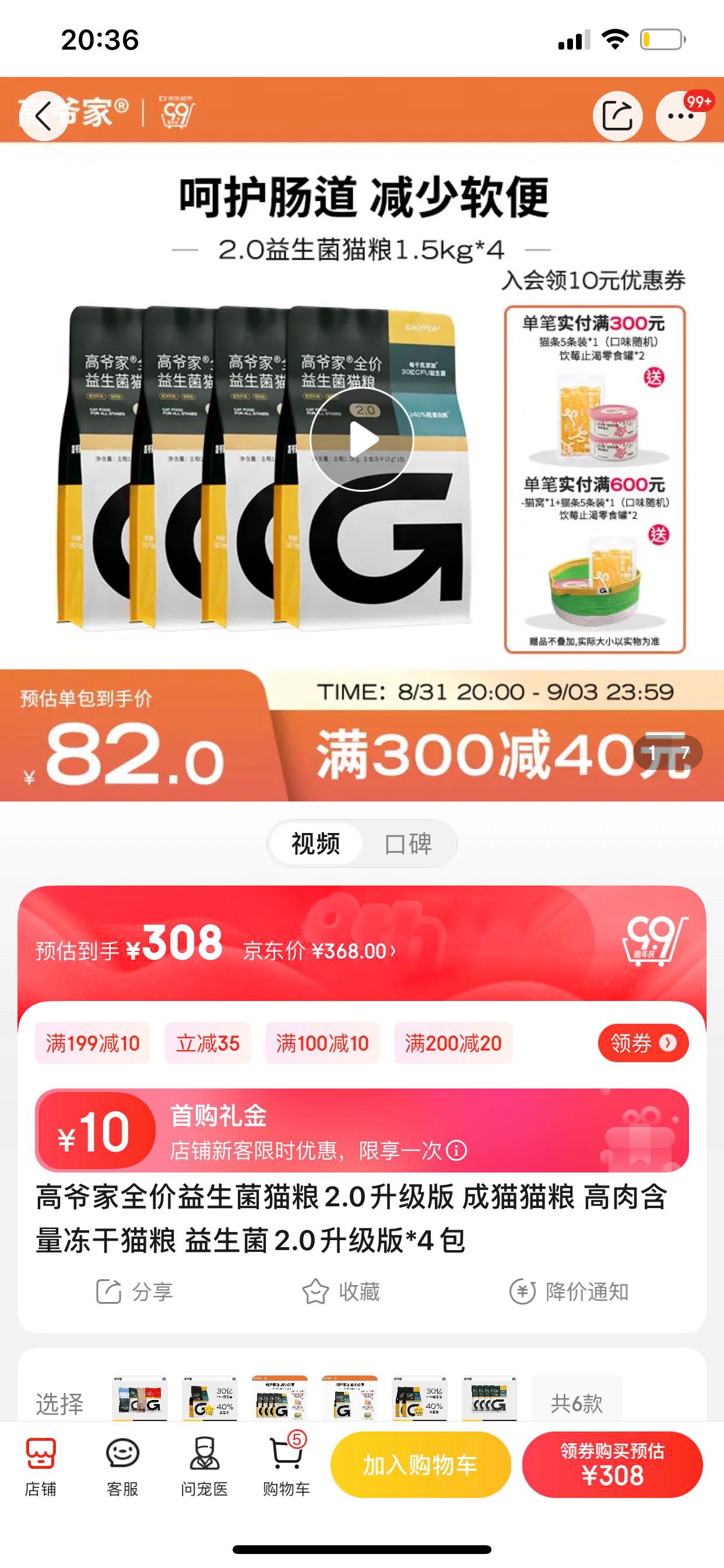Screen dimensions: 724x1568
Task: Play the product video
Action: tap(362, 439)
